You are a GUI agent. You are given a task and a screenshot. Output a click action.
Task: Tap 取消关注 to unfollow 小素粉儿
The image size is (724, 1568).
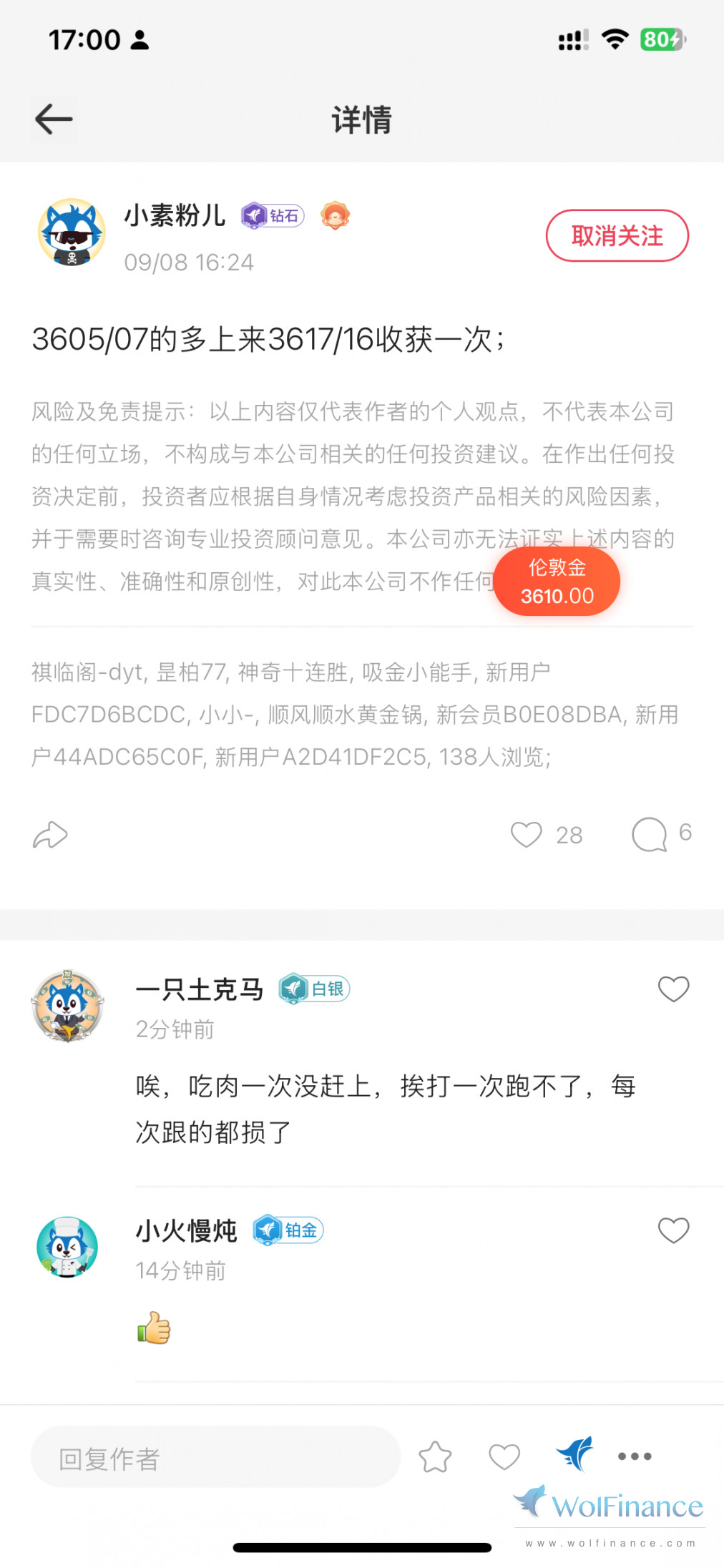tap(617, 235)
